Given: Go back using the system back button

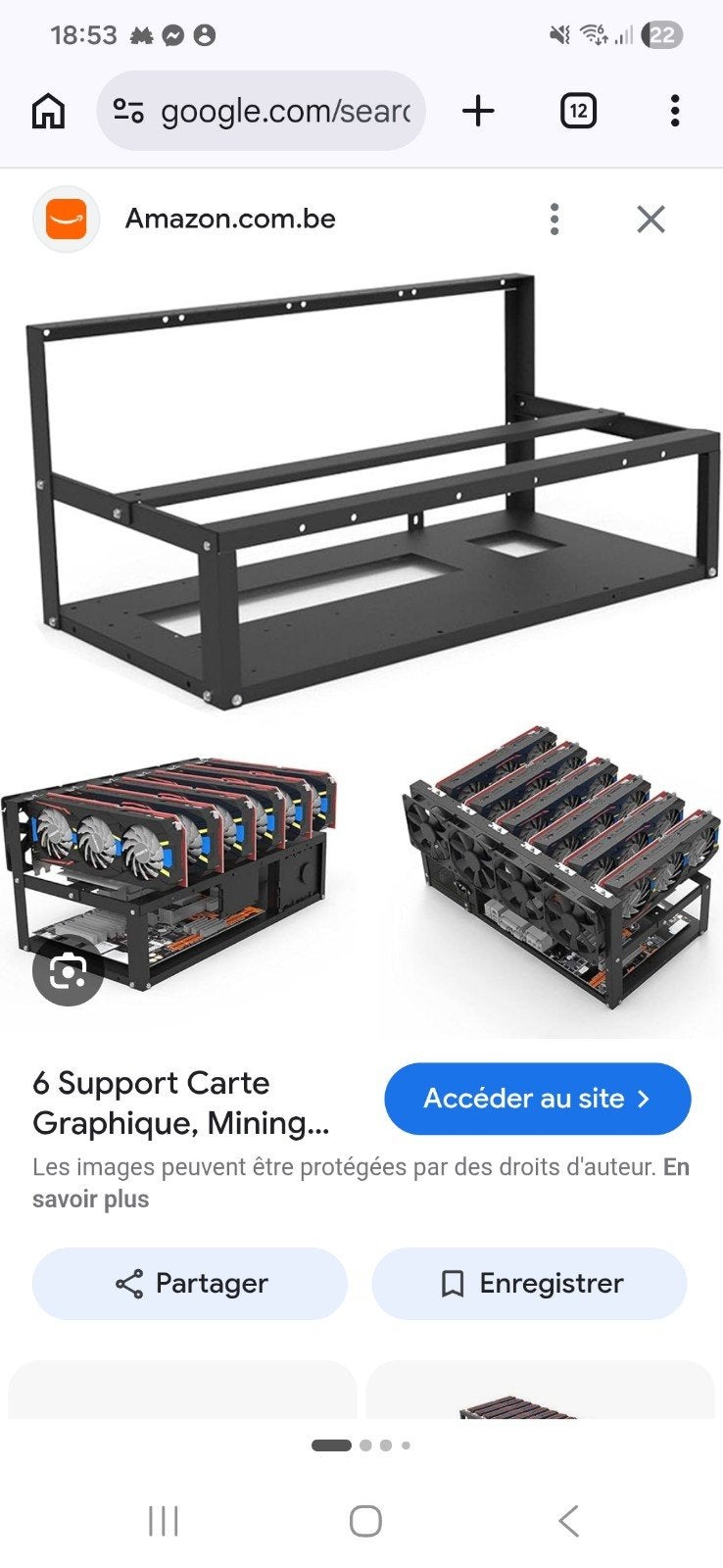Looking at the screenshot, I should point(568,1521).
